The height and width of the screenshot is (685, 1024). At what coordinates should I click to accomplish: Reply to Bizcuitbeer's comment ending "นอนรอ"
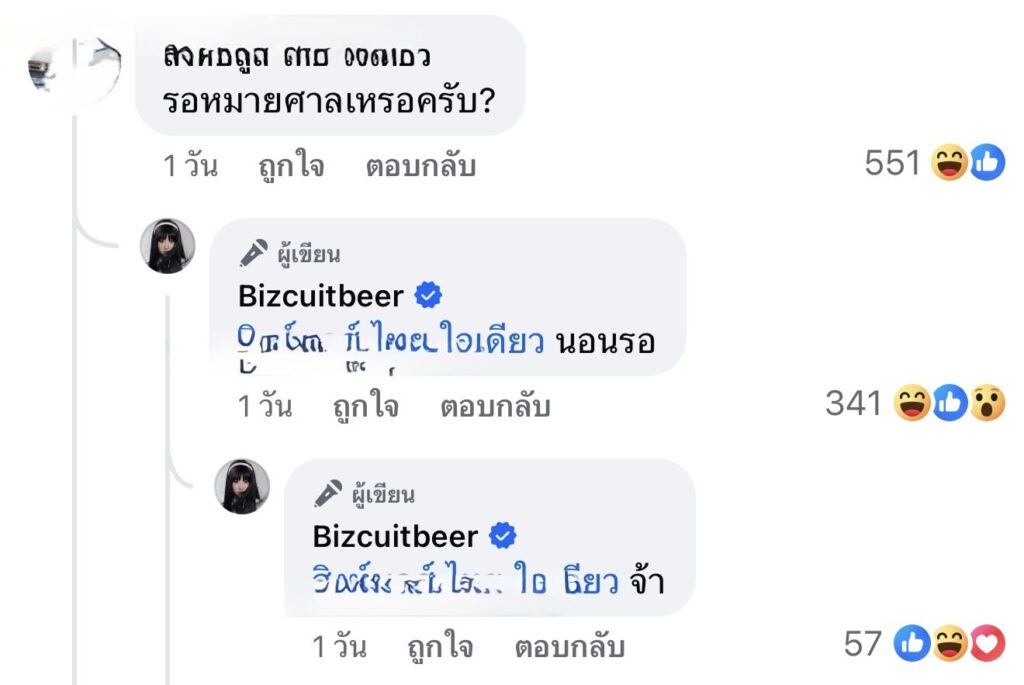coord(495,407)
